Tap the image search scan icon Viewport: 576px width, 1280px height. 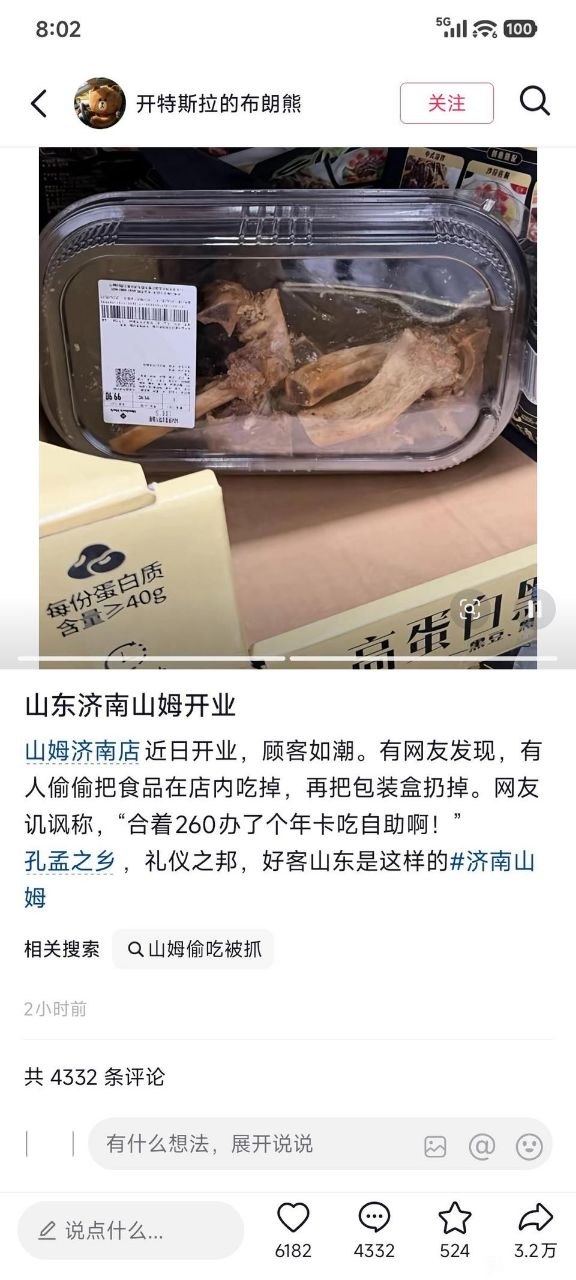coord(469,608)
